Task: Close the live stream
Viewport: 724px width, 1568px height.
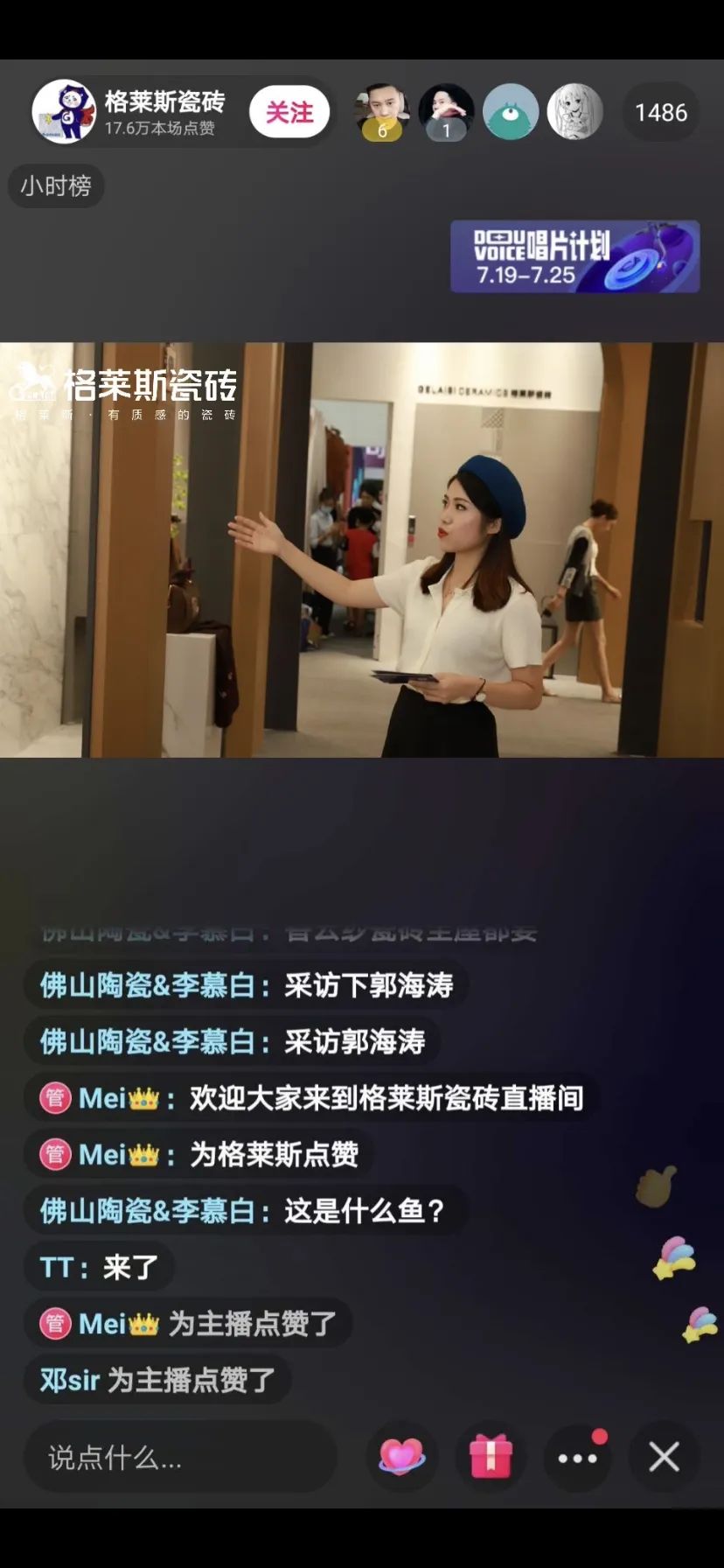Action: click(x=664, y=1458)
